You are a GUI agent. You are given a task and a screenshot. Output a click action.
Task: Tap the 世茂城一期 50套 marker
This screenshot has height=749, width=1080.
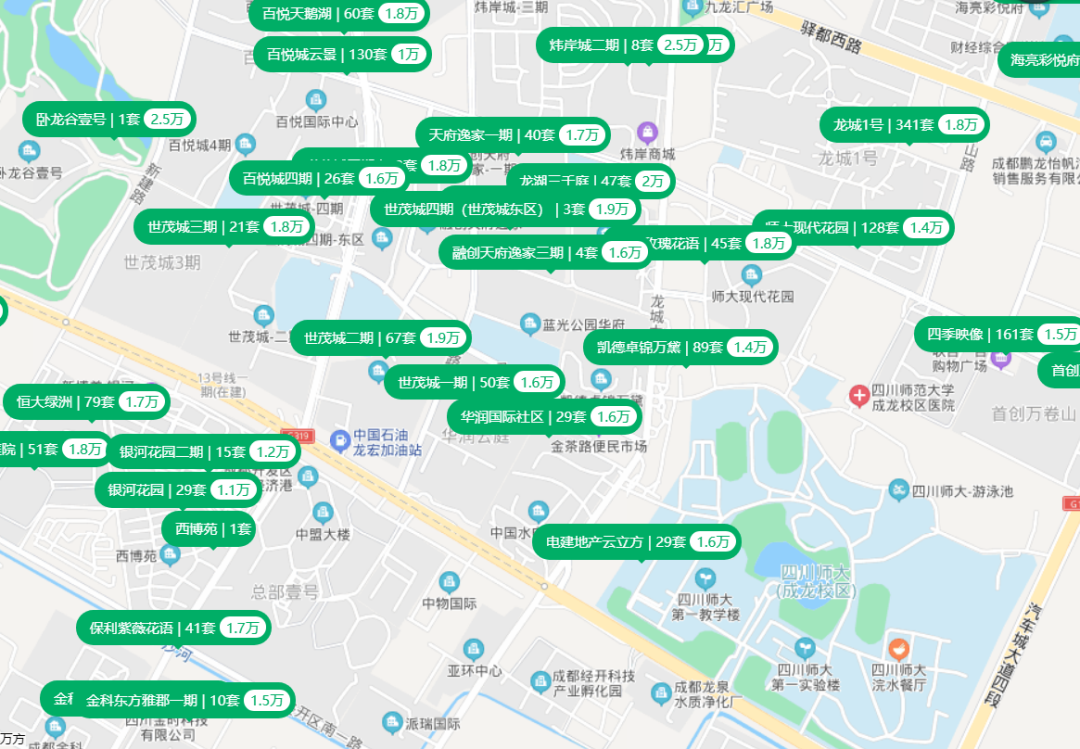[x=474, y=382]
